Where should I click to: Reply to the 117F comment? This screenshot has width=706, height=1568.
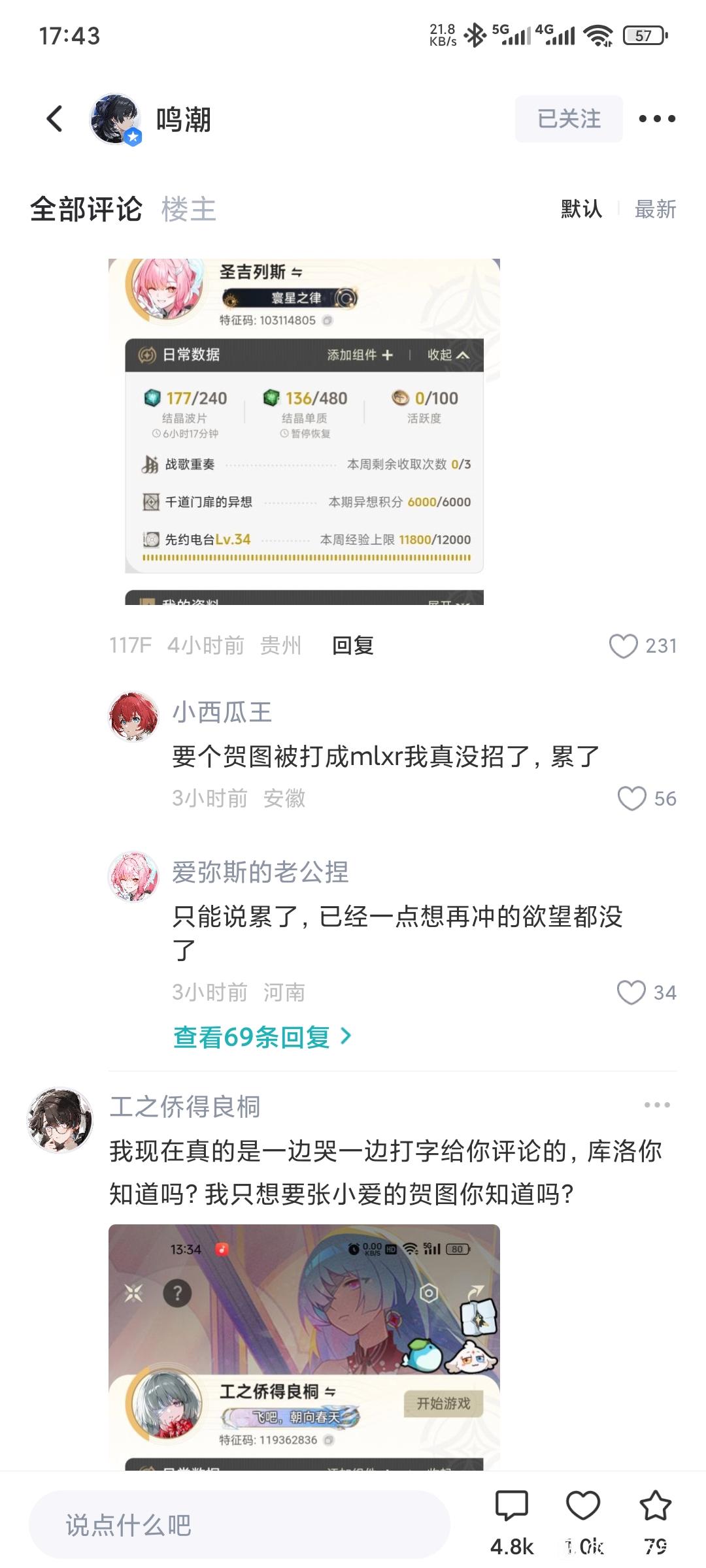pyautogui.click(x=352, y=645)
